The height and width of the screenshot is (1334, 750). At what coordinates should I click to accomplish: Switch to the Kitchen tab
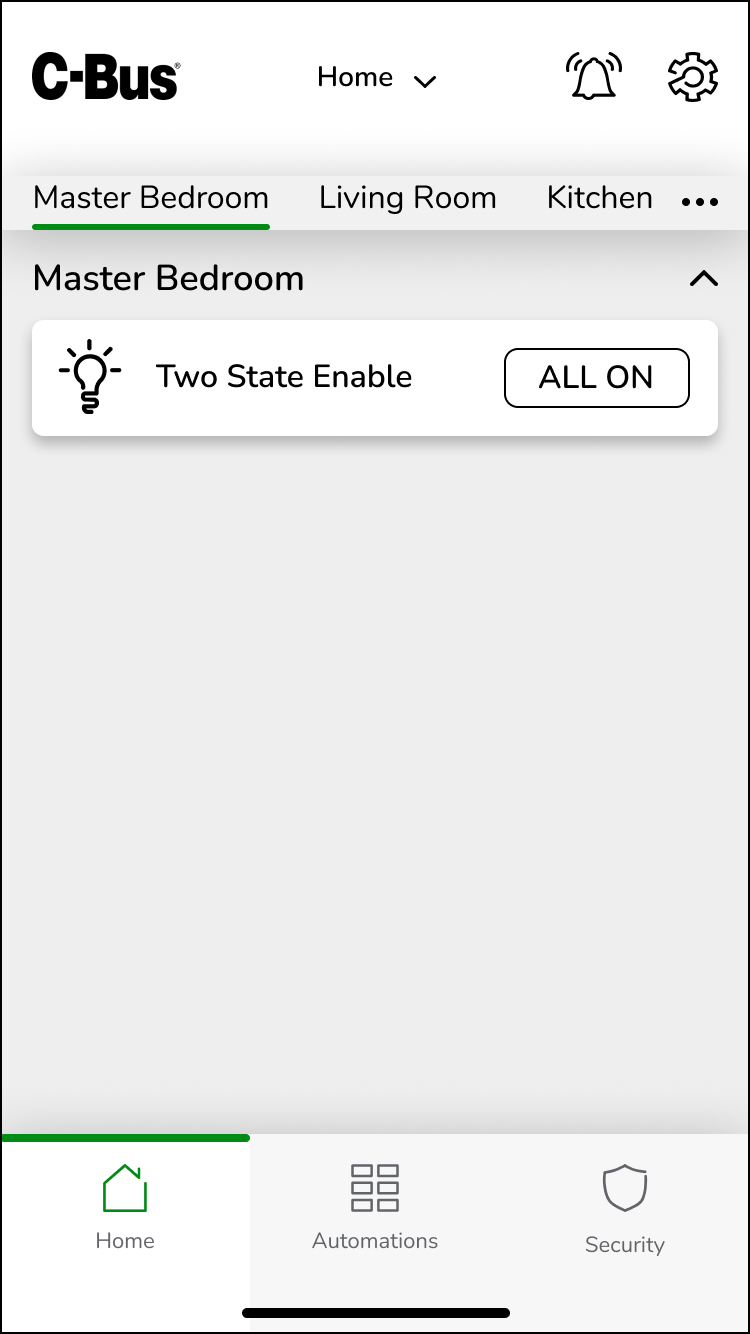[599, 198]
